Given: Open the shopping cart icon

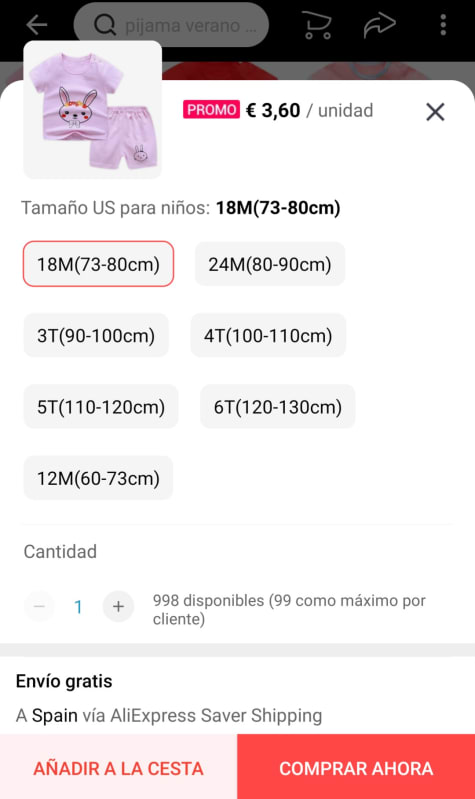Looking at the screenshot, I should coord(317,24).
